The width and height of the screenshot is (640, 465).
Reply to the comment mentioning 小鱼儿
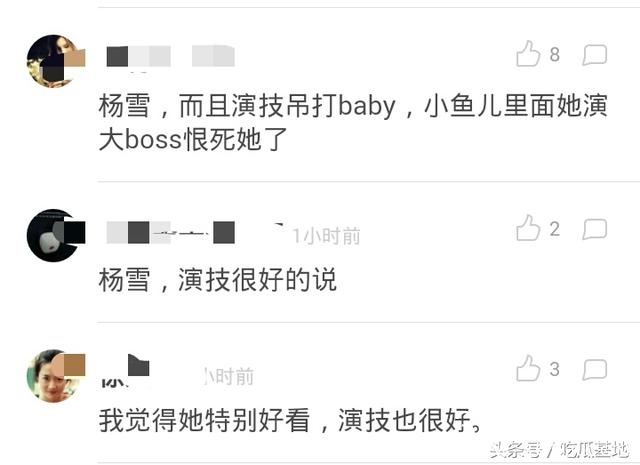coord(595,55)
